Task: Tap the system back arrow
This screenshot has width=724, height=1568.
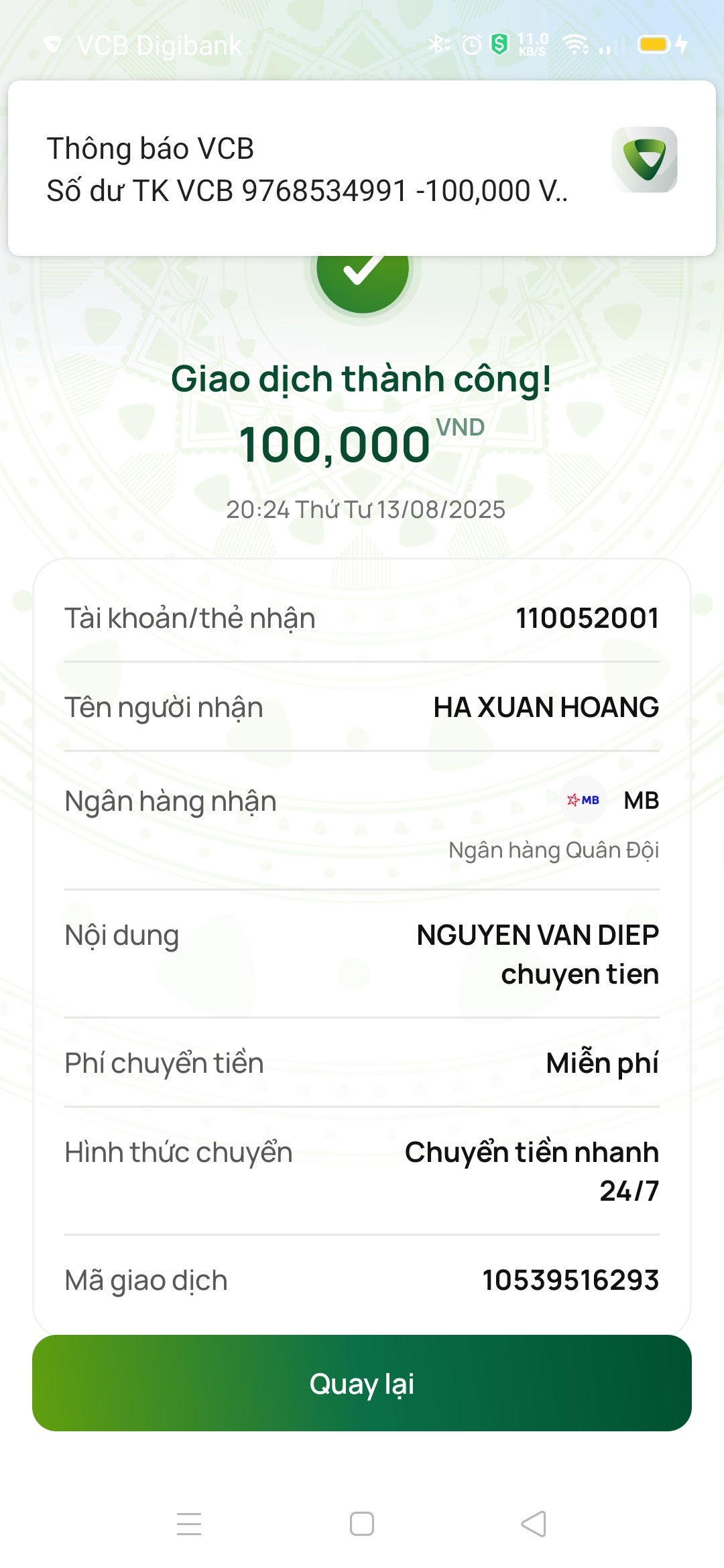Action: (x=534, y=1524)
